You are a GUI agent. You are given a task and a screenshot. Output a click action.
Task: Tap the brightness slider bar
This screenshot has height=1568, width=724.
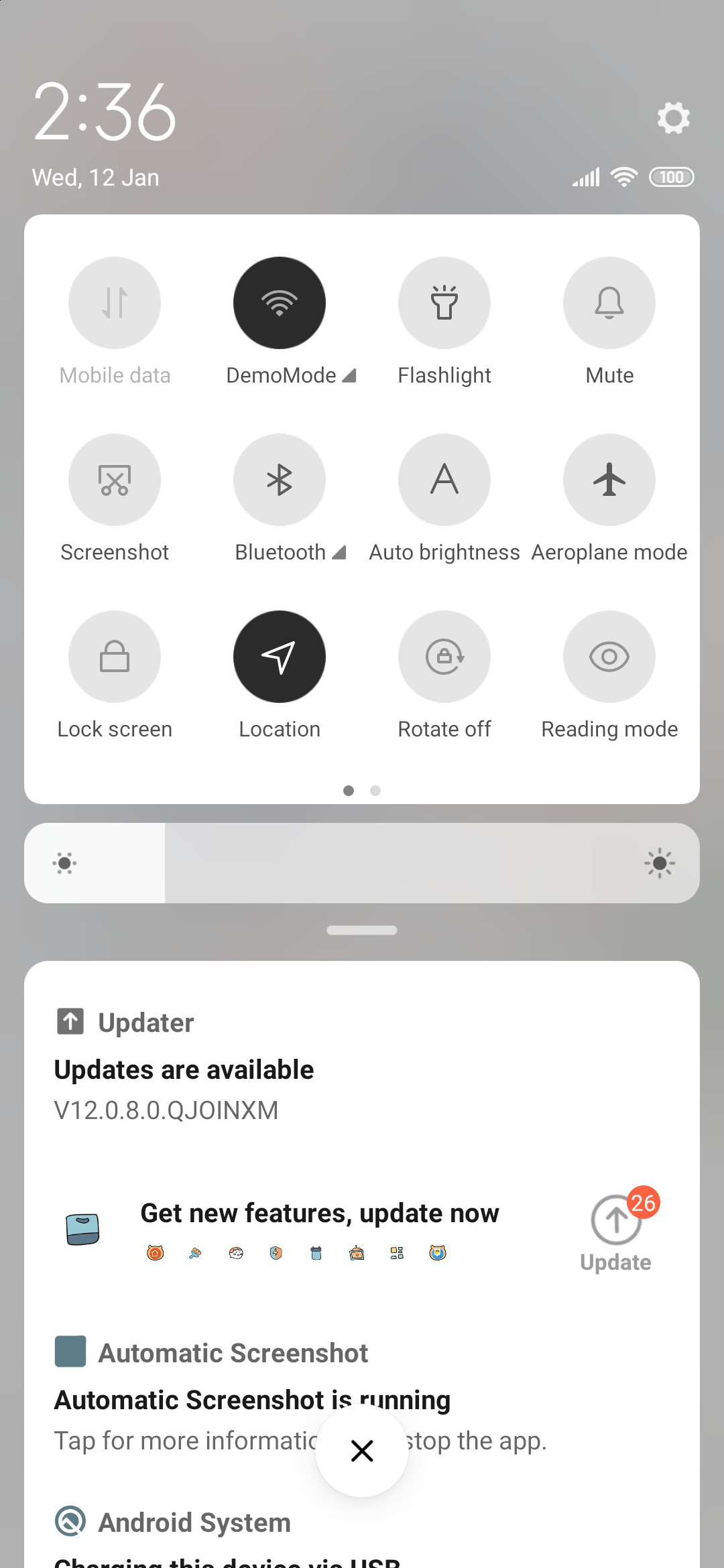click(x=362, y=863)
